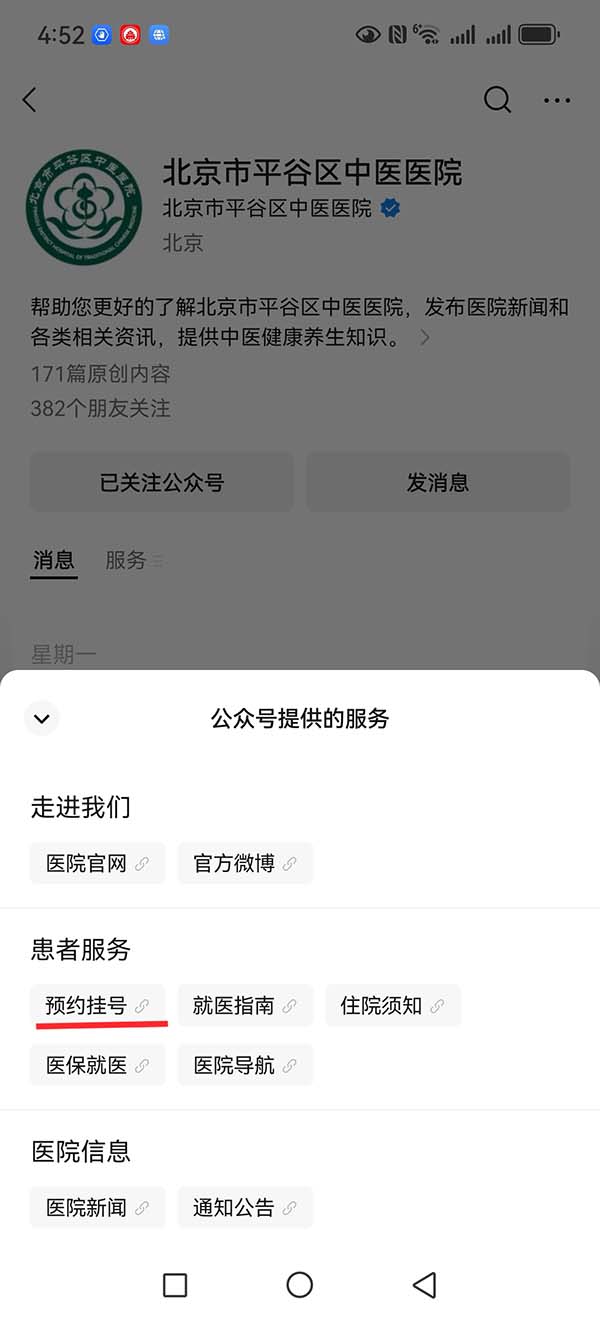Viewport: 600px width, 1318px height.
Task: Open the 医院官网 link
Action: [x=97, y=864]
